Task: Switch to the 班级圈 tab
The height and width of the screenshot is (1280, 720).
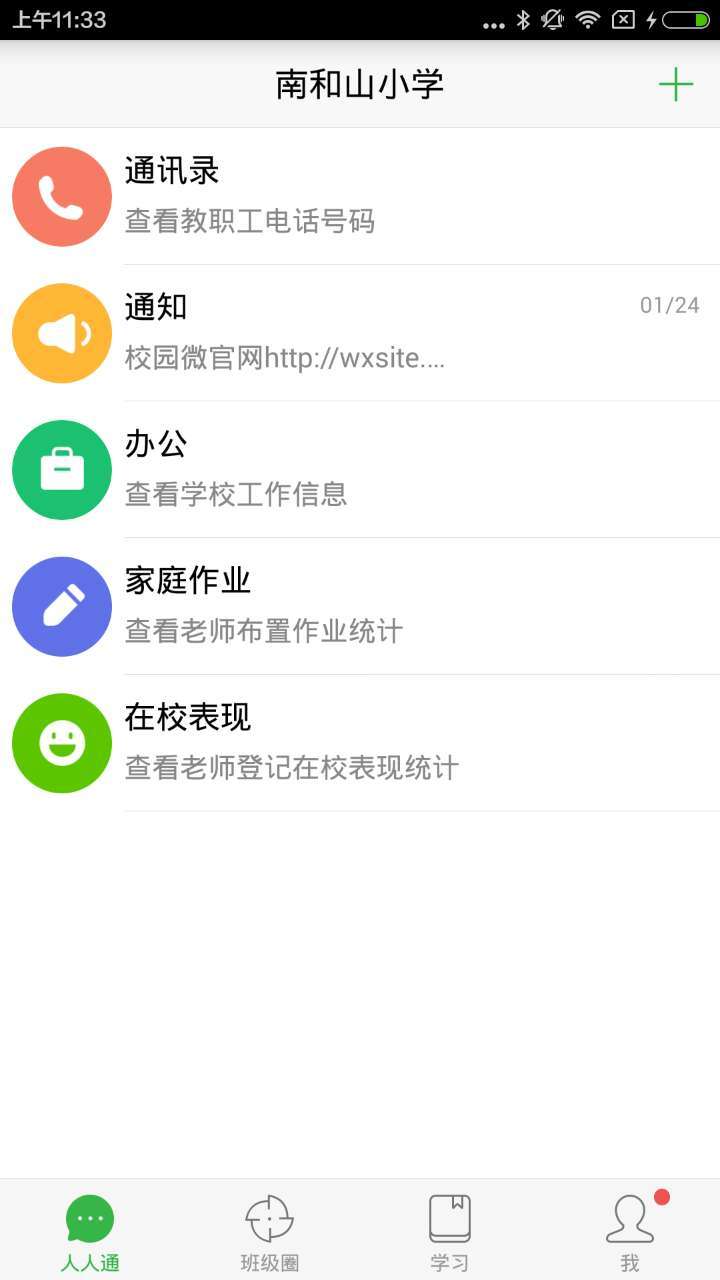Action: tap(270, 1230)
